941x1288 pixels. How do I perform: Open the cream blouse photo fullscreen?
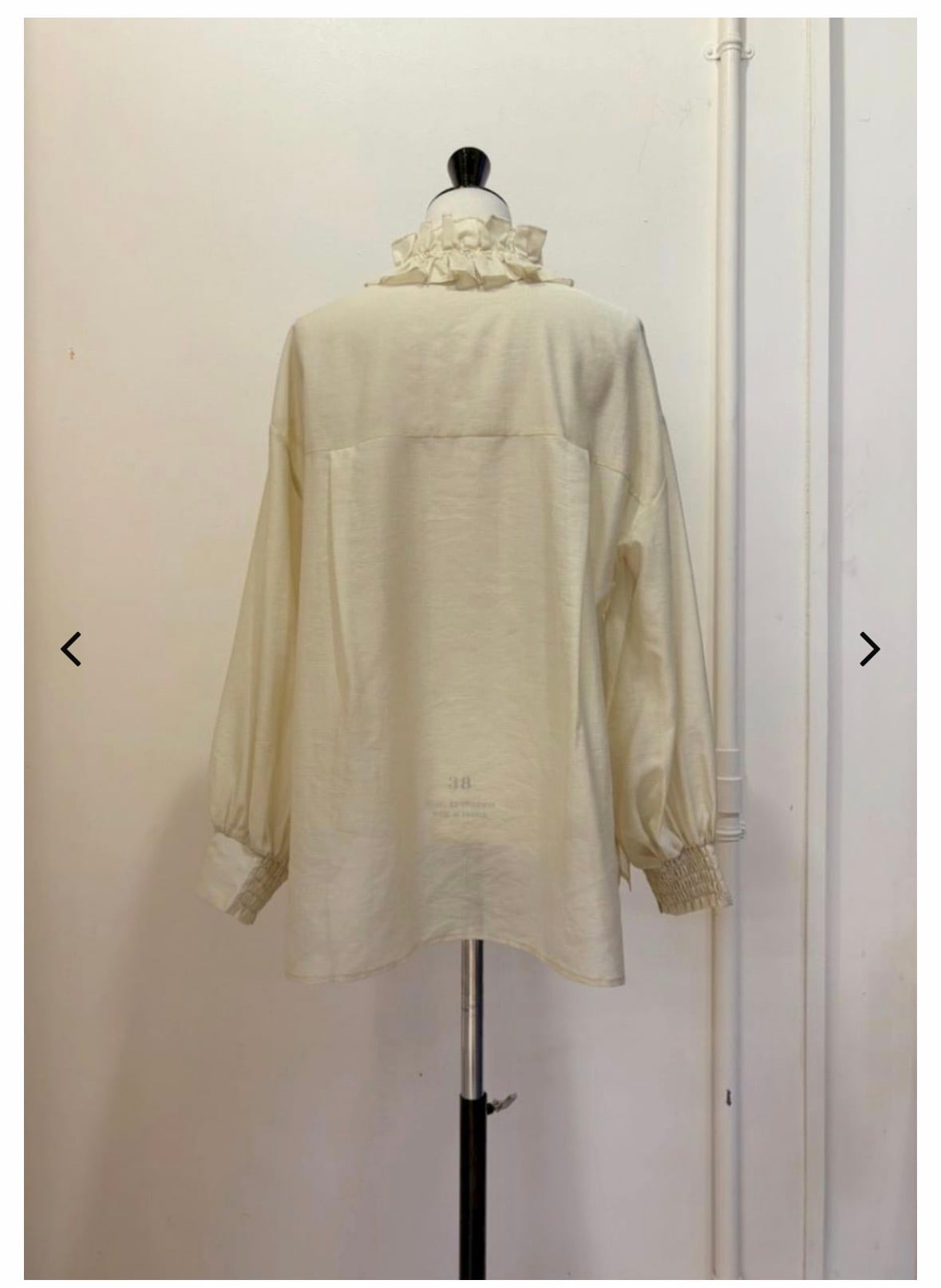(470, 648)
